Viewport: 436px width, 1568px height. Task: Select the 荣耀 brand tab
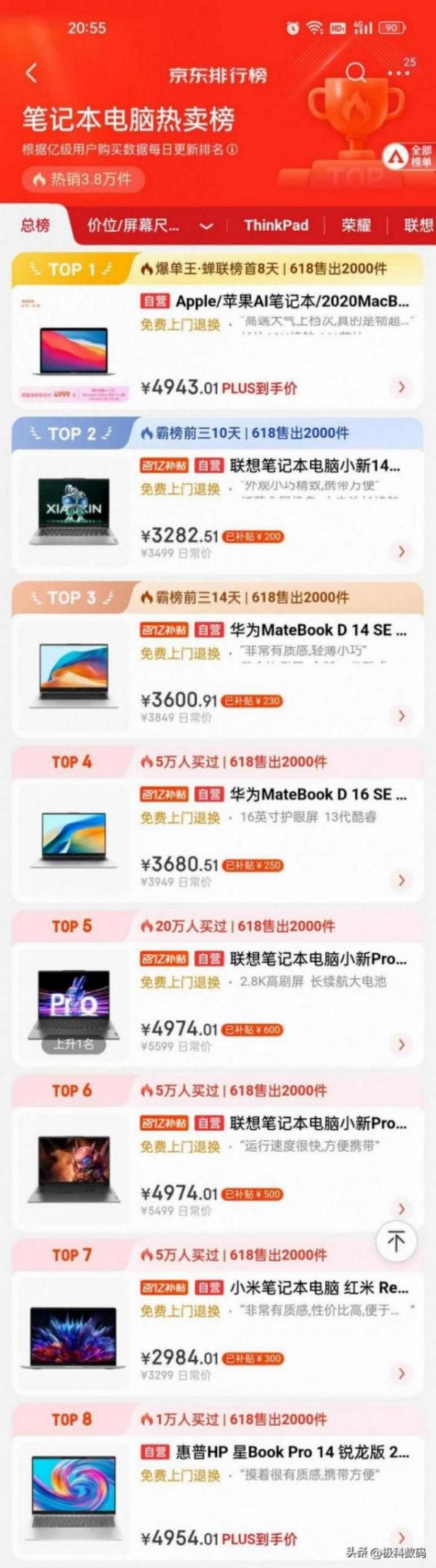click(x=356, y=225)
